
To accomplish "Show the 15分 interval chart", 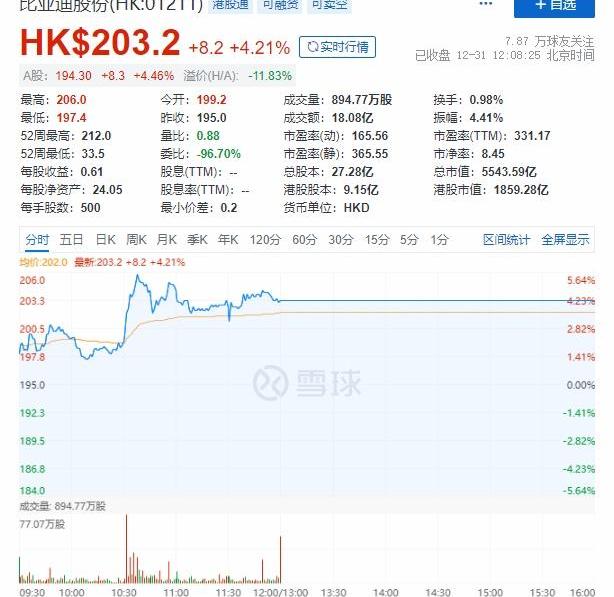I will point(376,239).
